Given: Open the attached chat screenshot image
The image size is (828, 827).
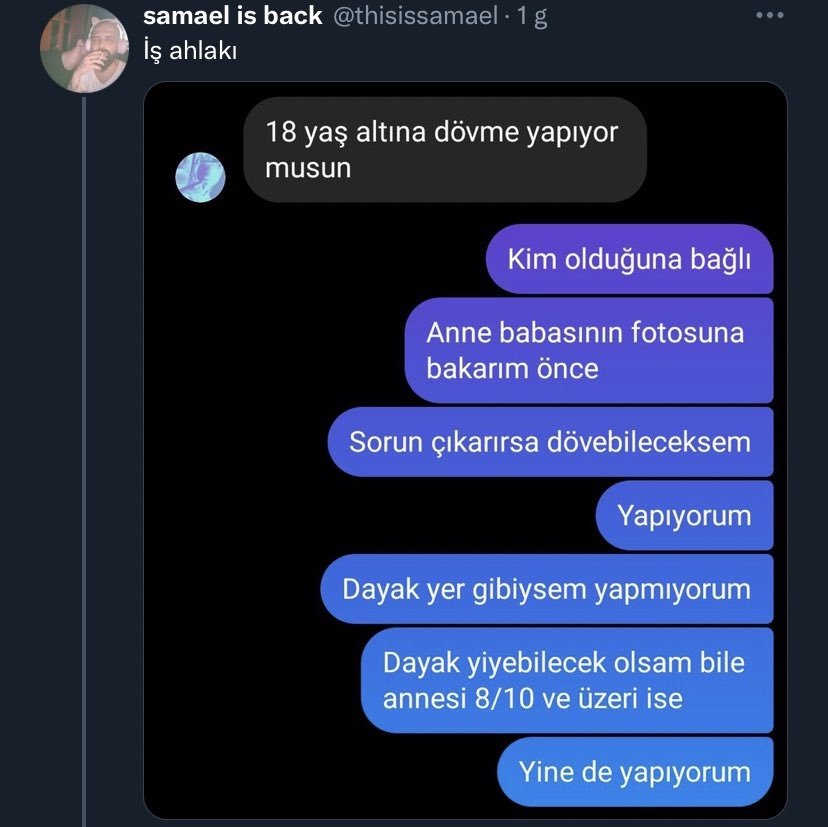Looking at the screenshot, I should point(465,450).
